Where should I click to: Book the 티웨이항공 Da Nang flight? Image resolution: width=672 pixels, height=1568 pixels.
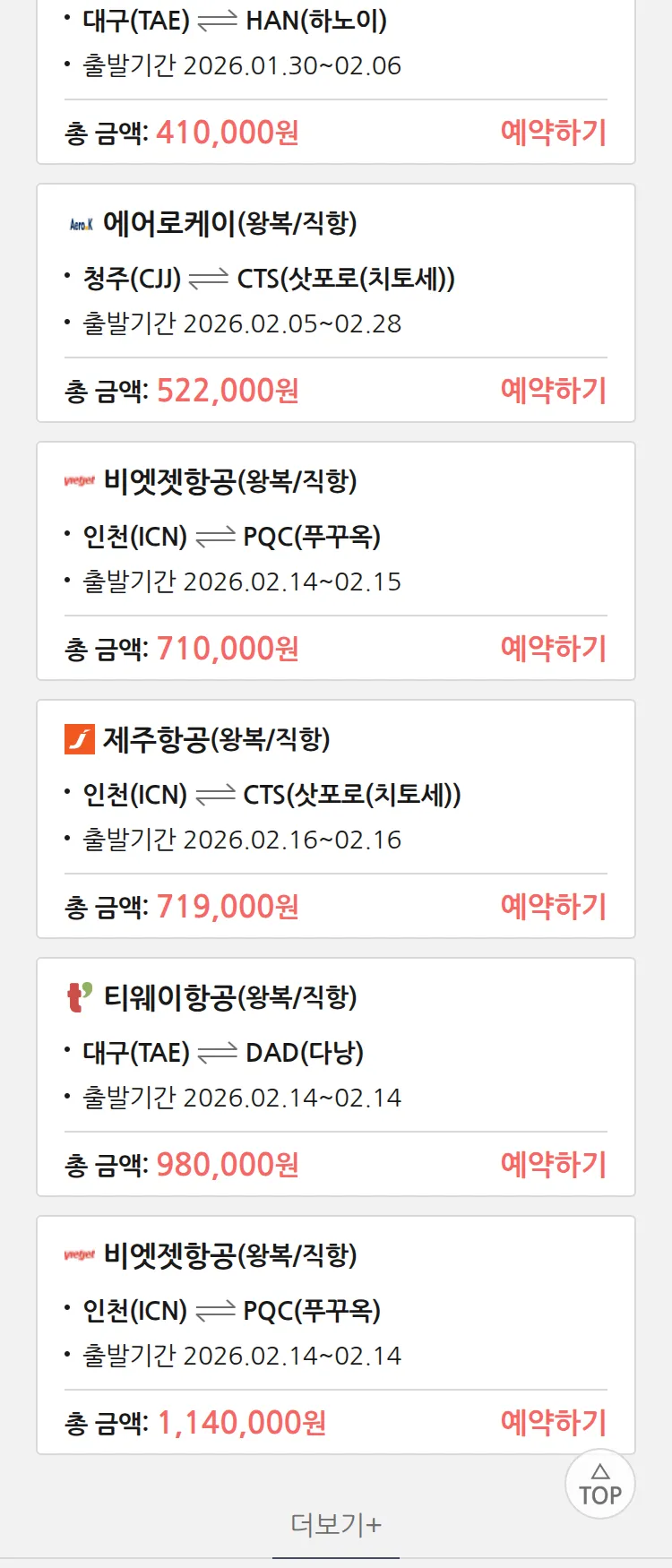553,1165
